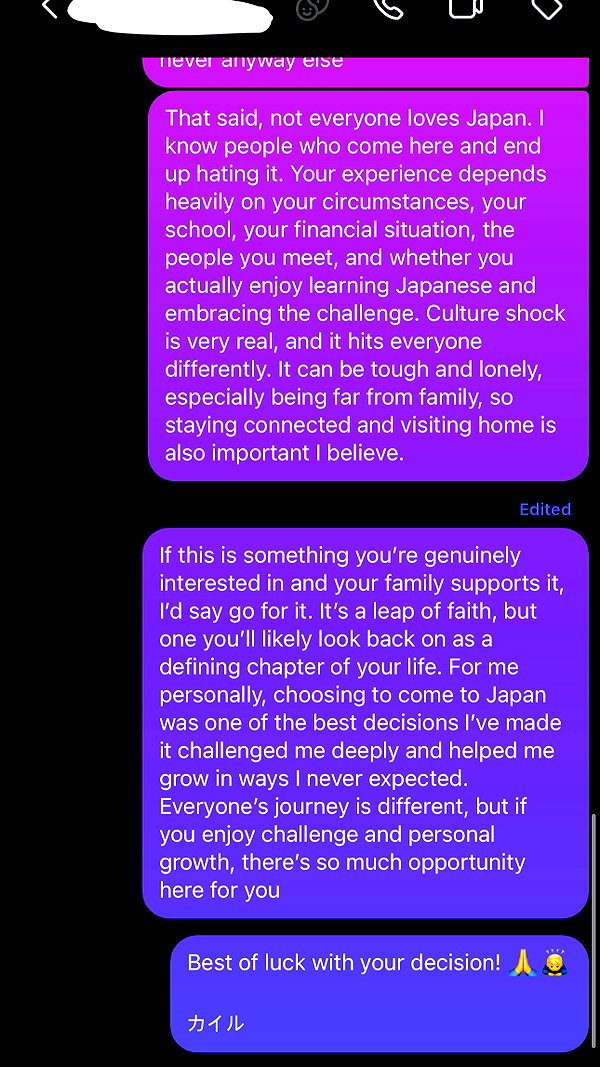Open the label tag icon
Screen dimensions: 600x1067
point(546,7)
